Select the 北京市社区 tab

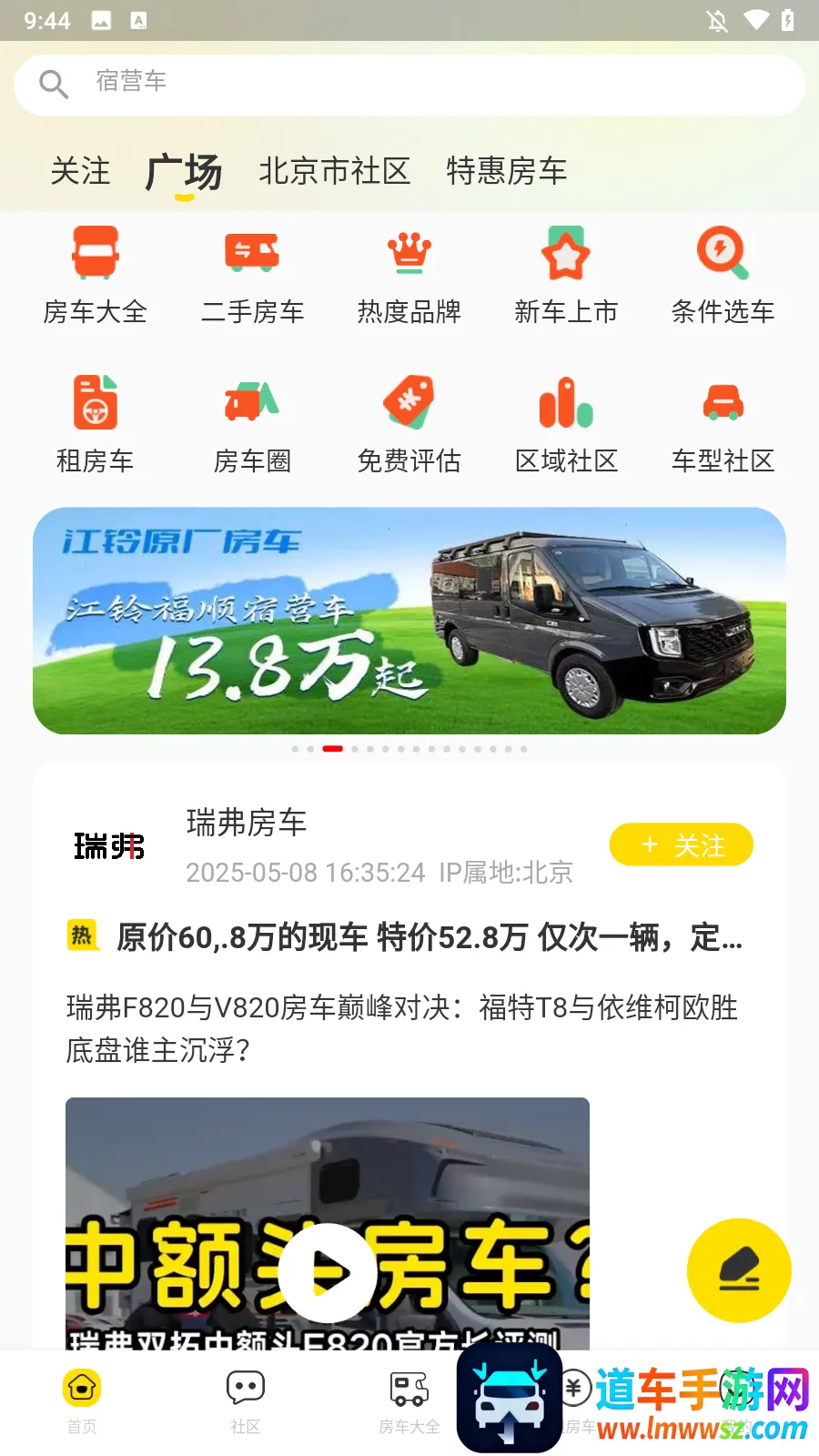point(336,171)
